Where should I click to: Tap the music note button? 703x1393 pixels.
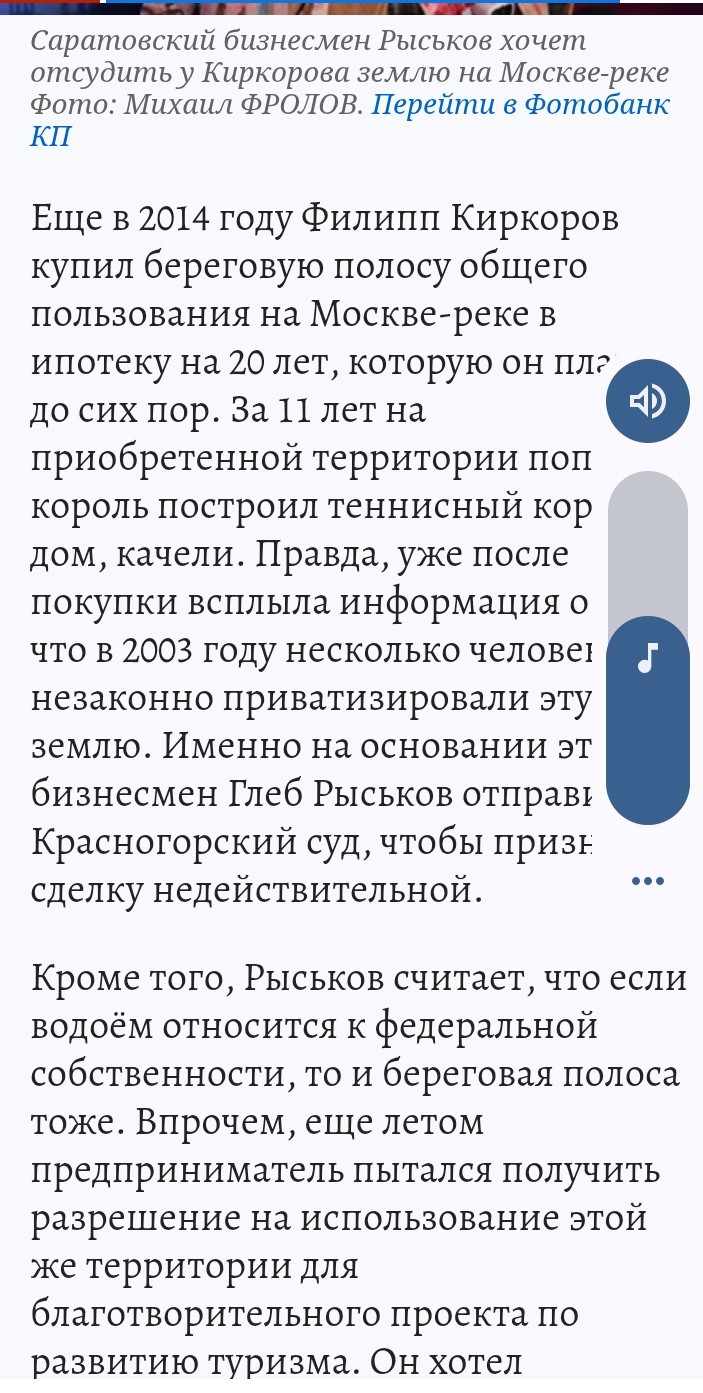point(647,656)
